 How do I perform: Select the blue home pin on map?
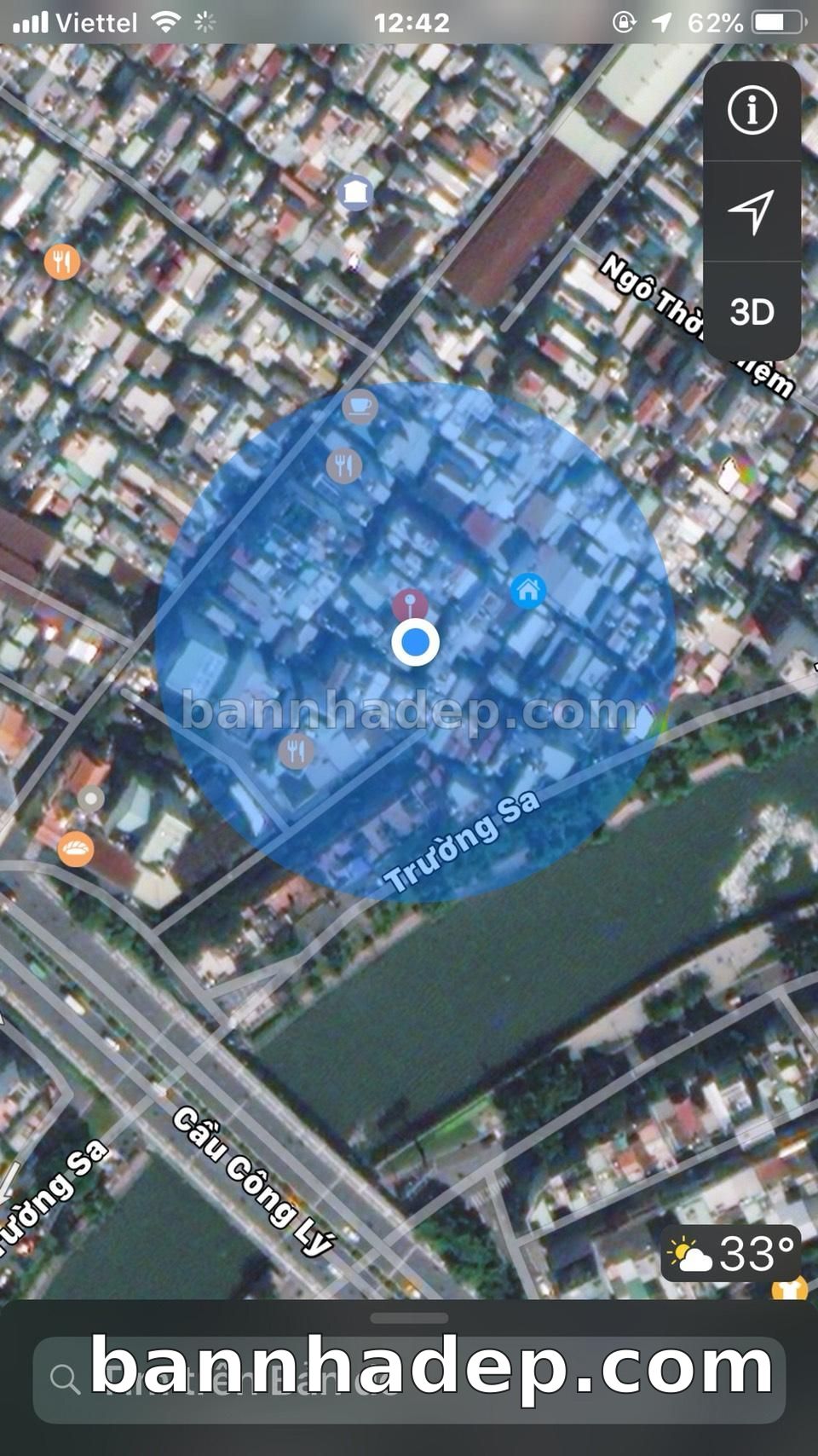coord(527,590)
